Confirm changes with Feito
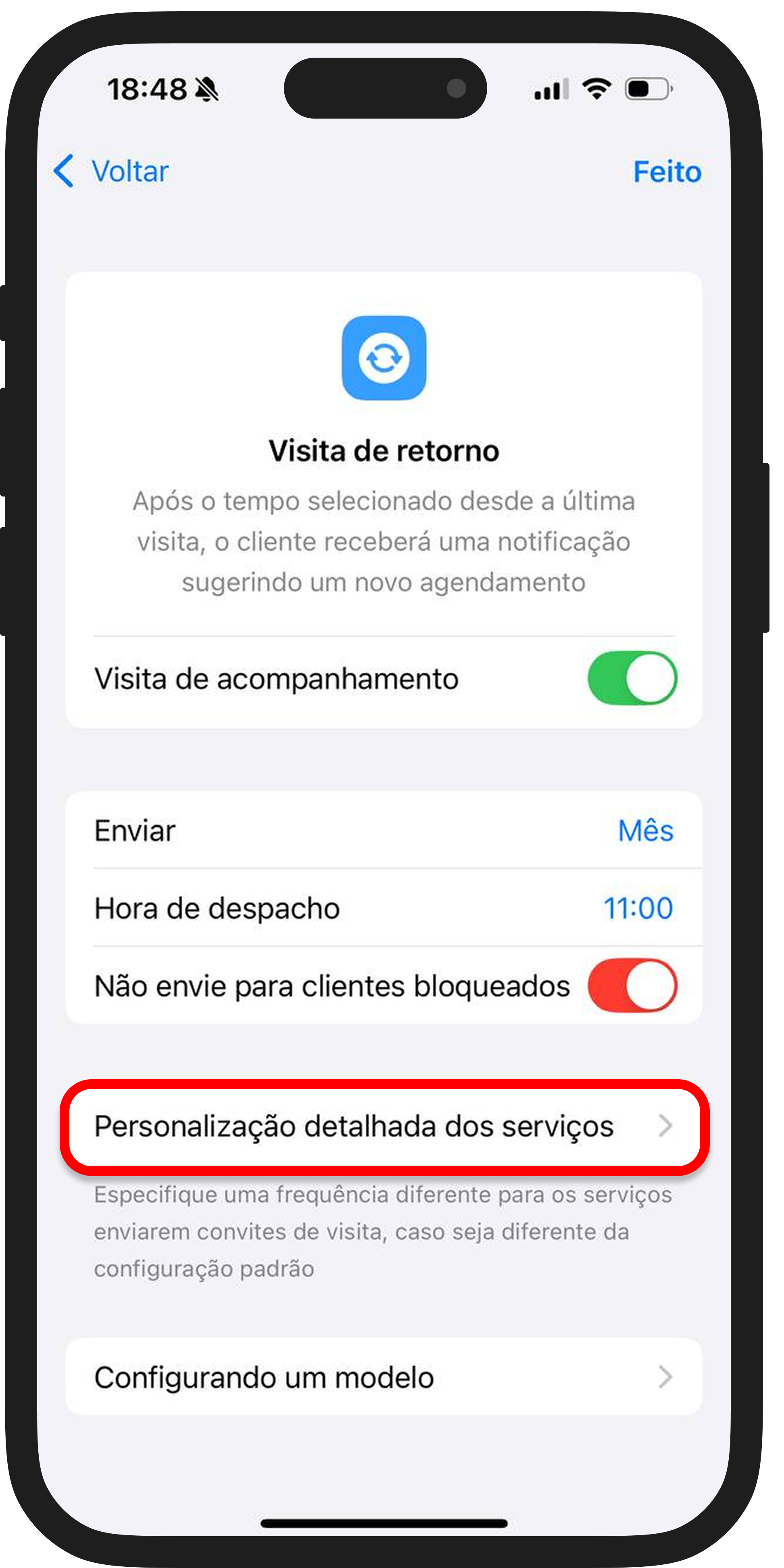Viewport: 784px width, 1568px height. [x=667, y=172]
